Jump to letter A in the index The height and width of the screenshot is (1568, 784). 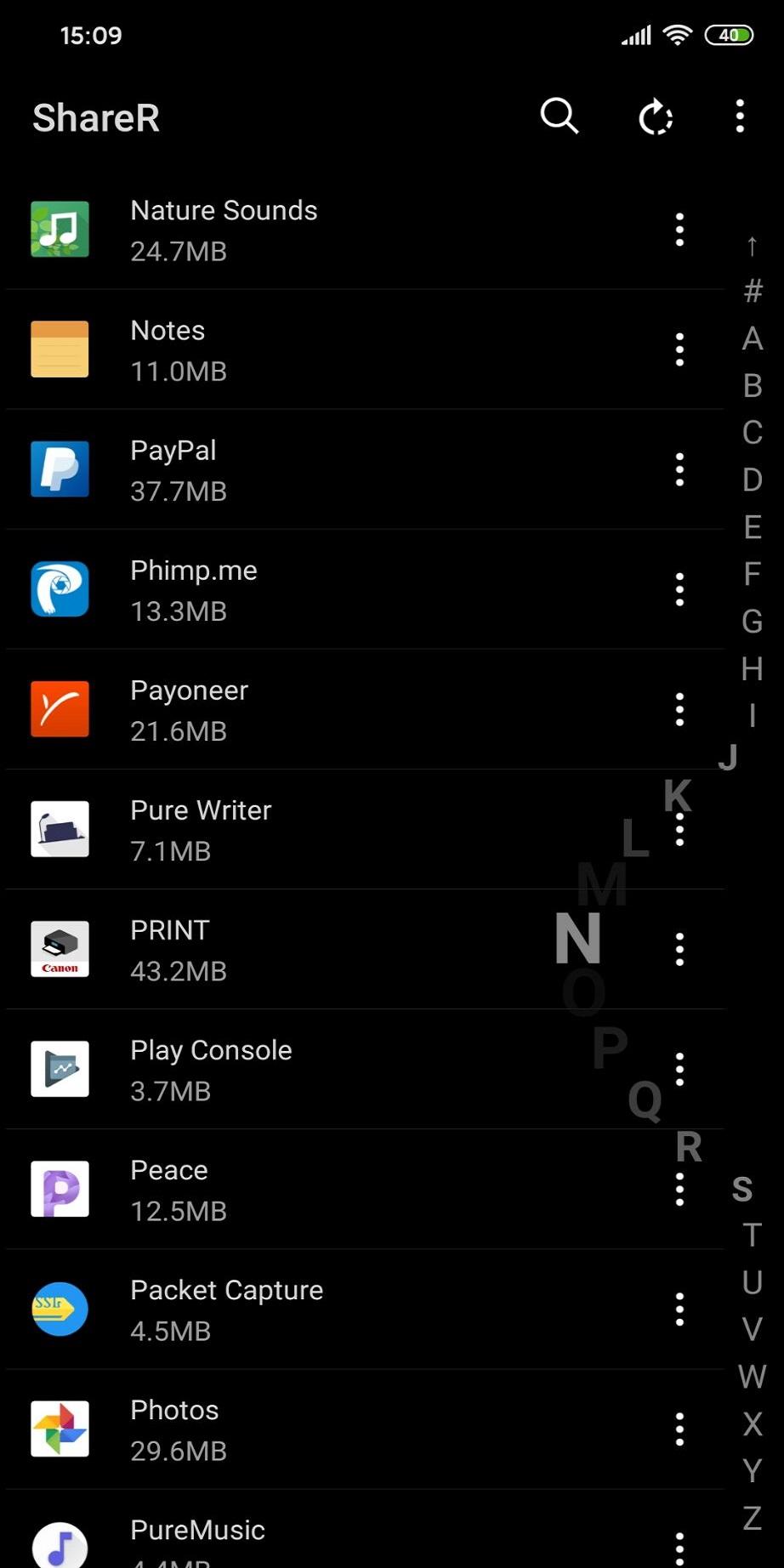(x=753, y=338)
